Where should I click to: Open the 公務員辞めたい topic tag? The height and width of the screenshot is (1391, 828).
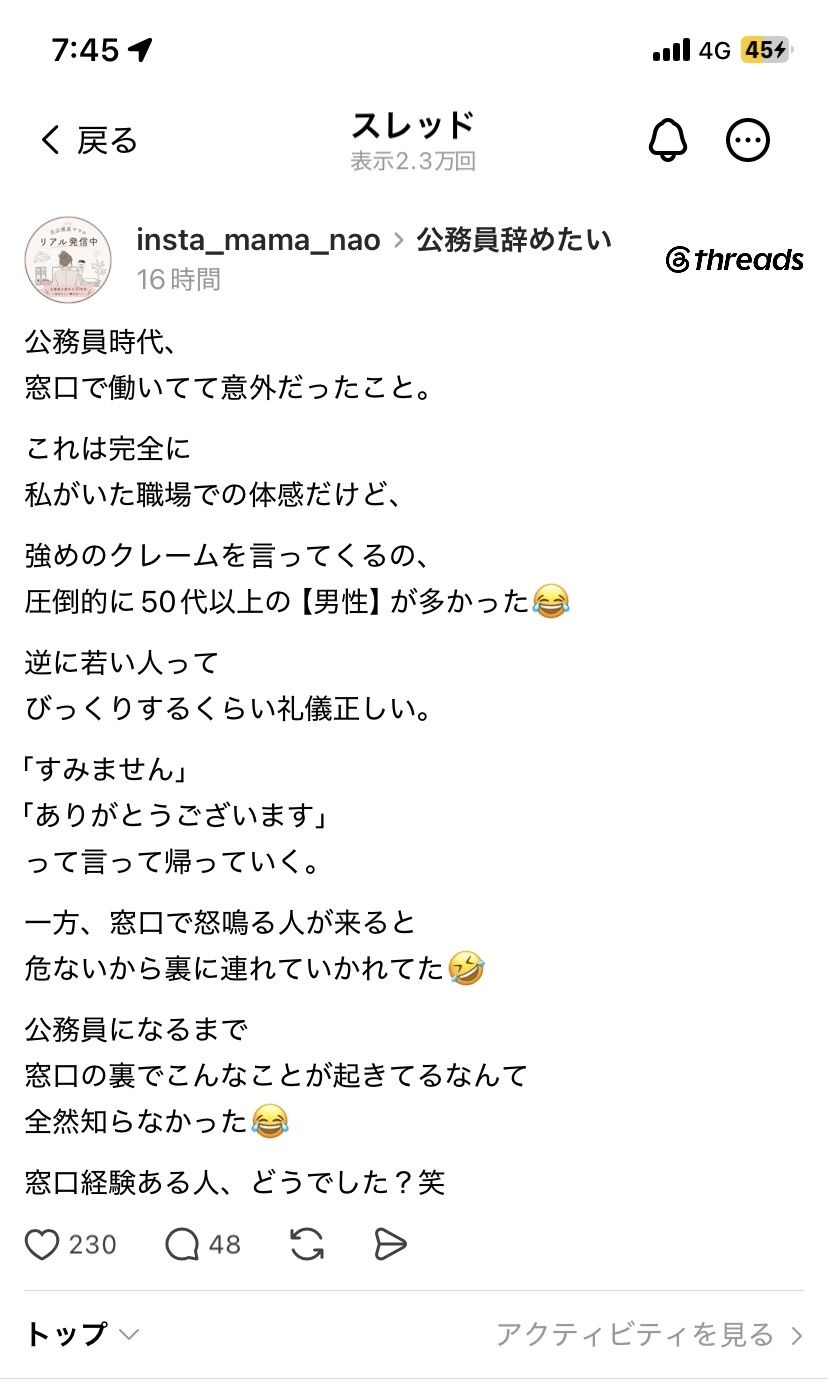tap(514, 241)
